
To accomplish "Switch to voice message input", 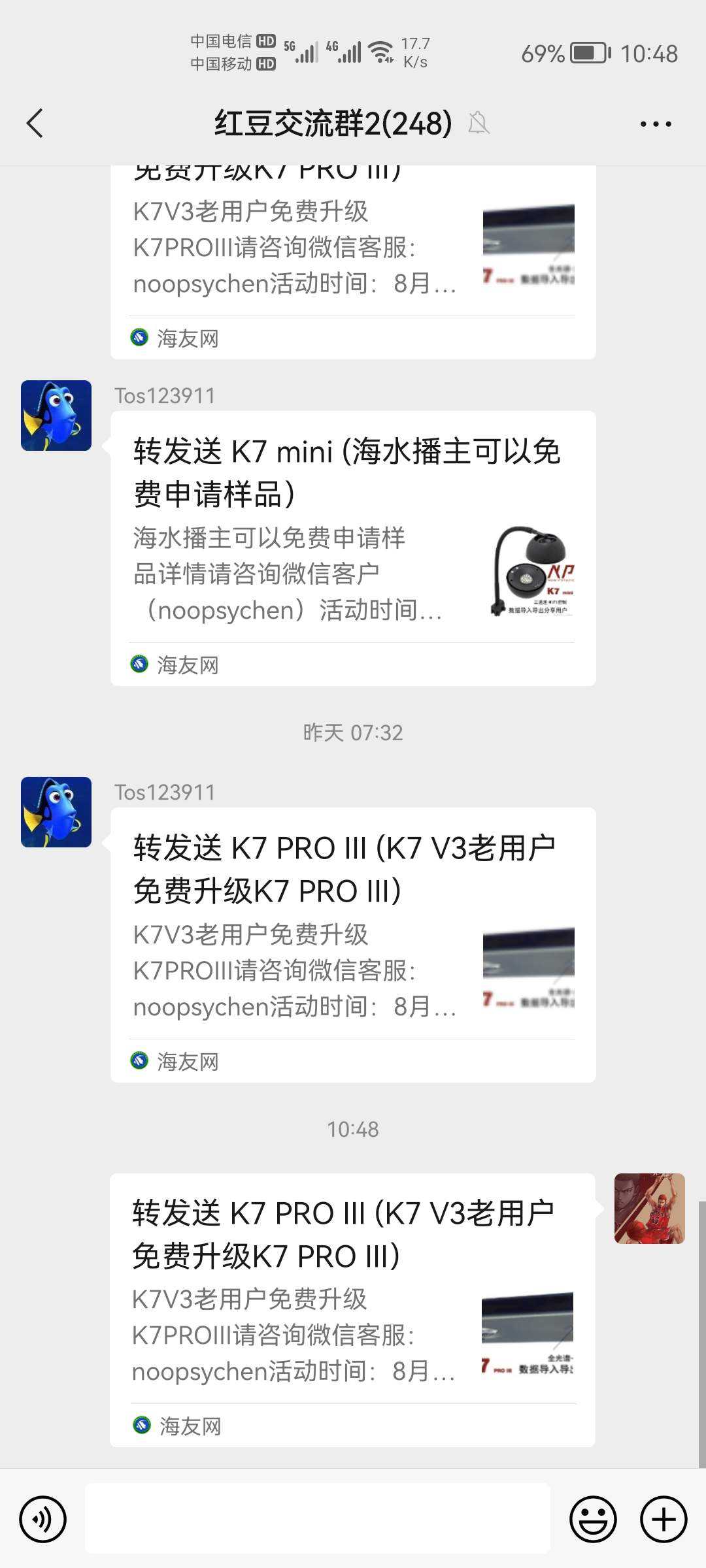I will [43, 1519].
